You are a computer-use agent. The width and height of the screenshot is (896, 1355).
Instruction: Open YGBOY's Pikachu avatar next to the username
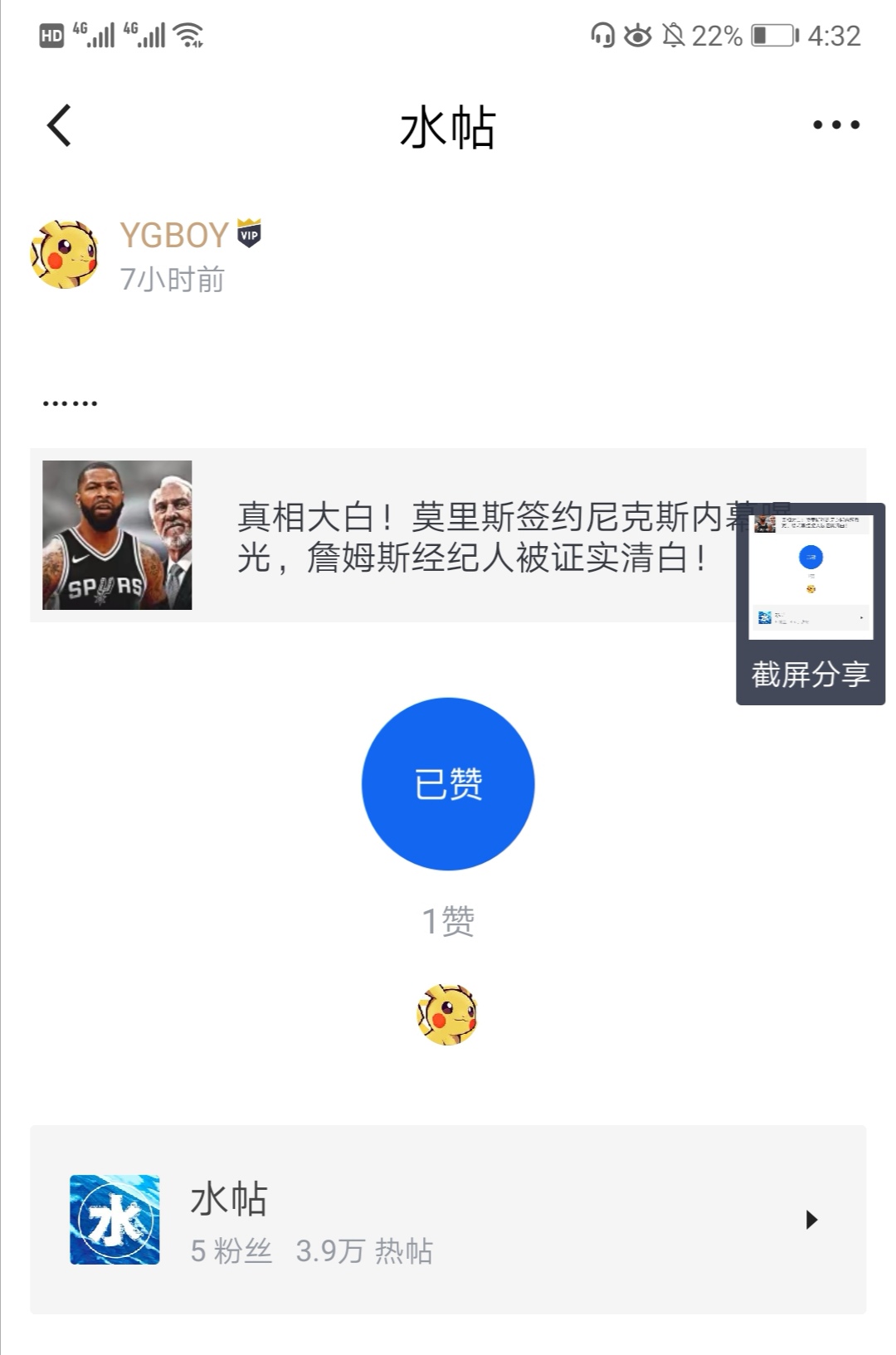(x=65, y=255)
